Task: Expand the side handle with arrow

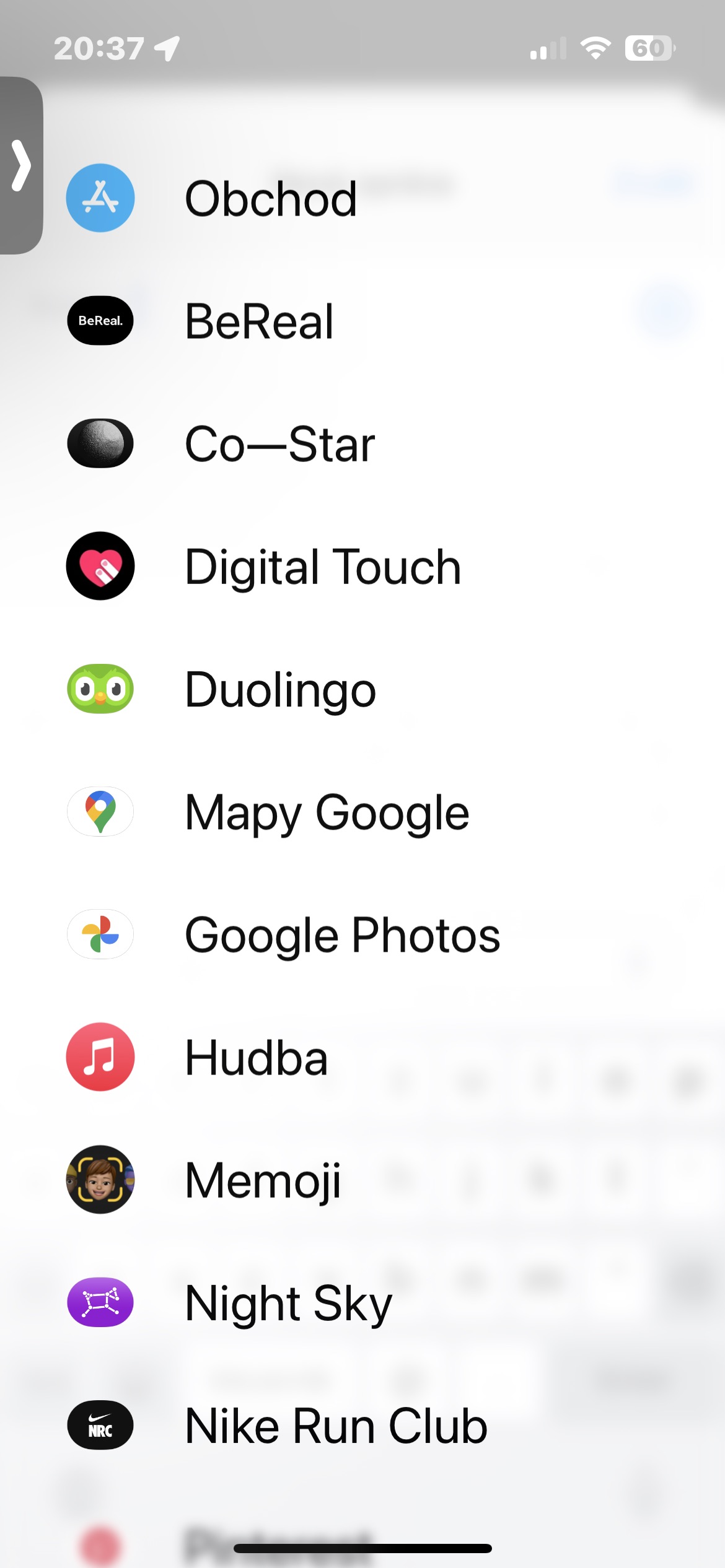Action: pos(21,165)
